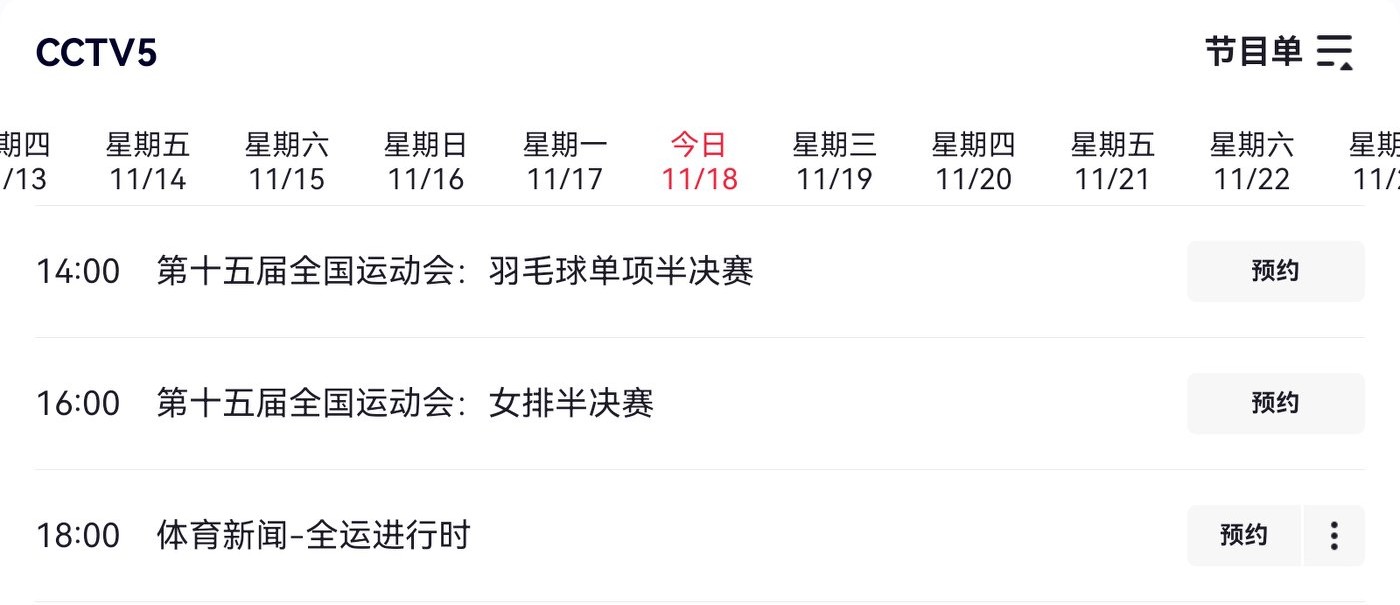
Task: Open the 节目单 program list menu
Action: coord(1278,52)
